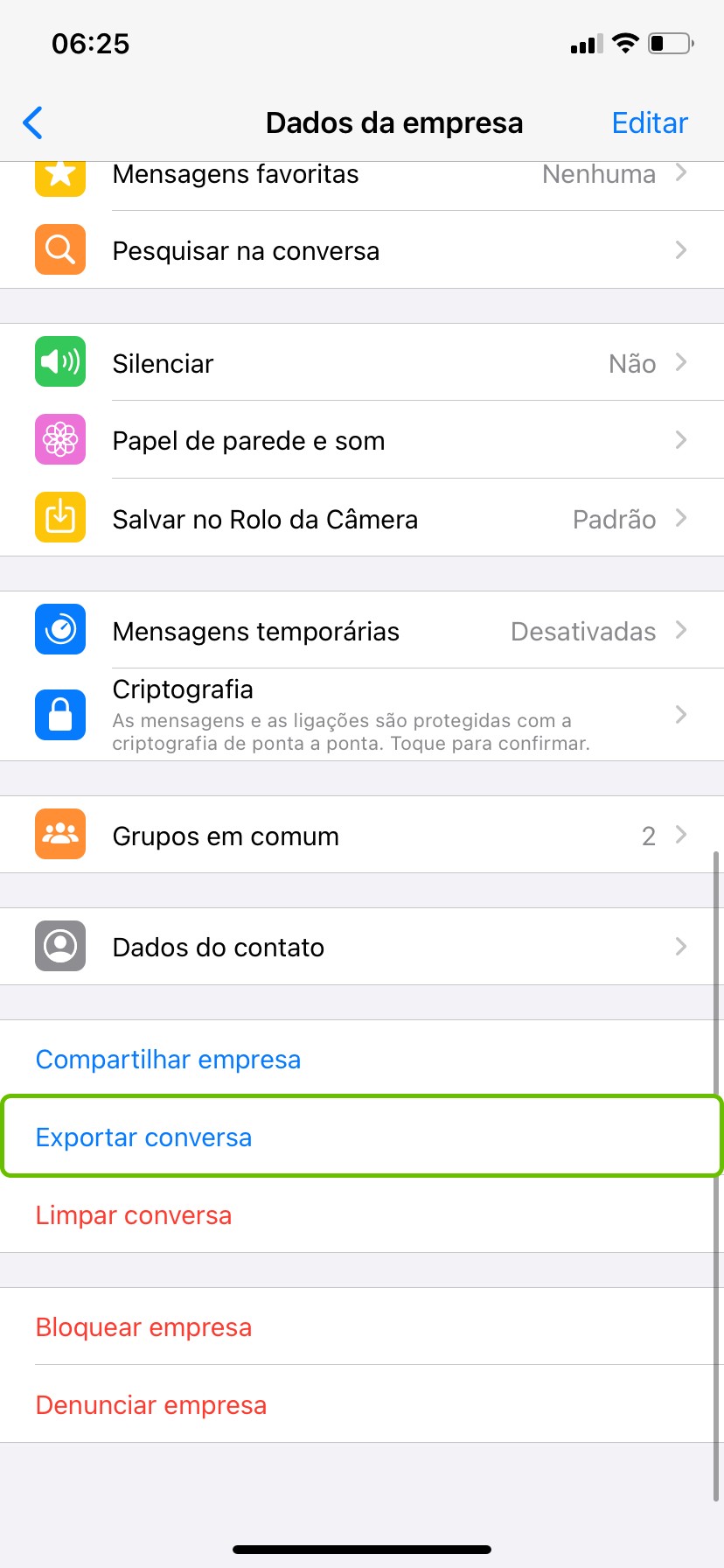Choose Exportar conversa

tap(144, 1137)
